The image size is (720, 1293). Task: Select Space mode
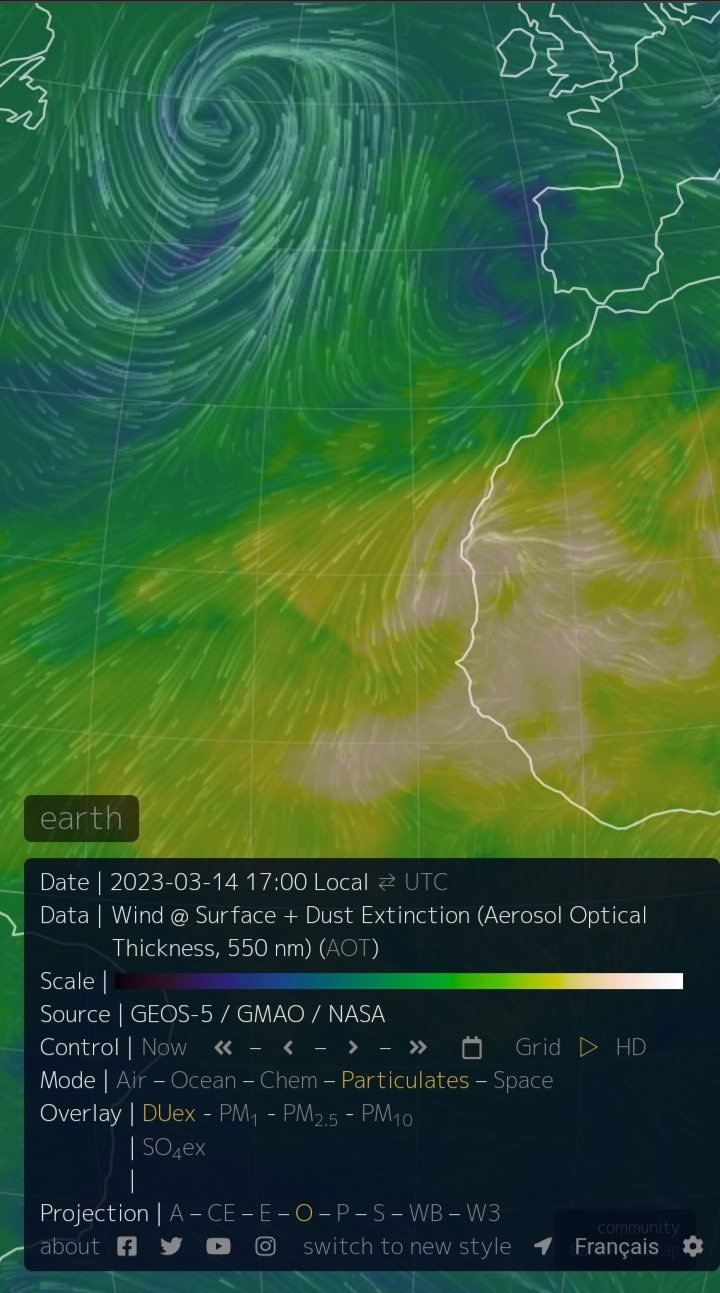click(x=523, y=1080)
